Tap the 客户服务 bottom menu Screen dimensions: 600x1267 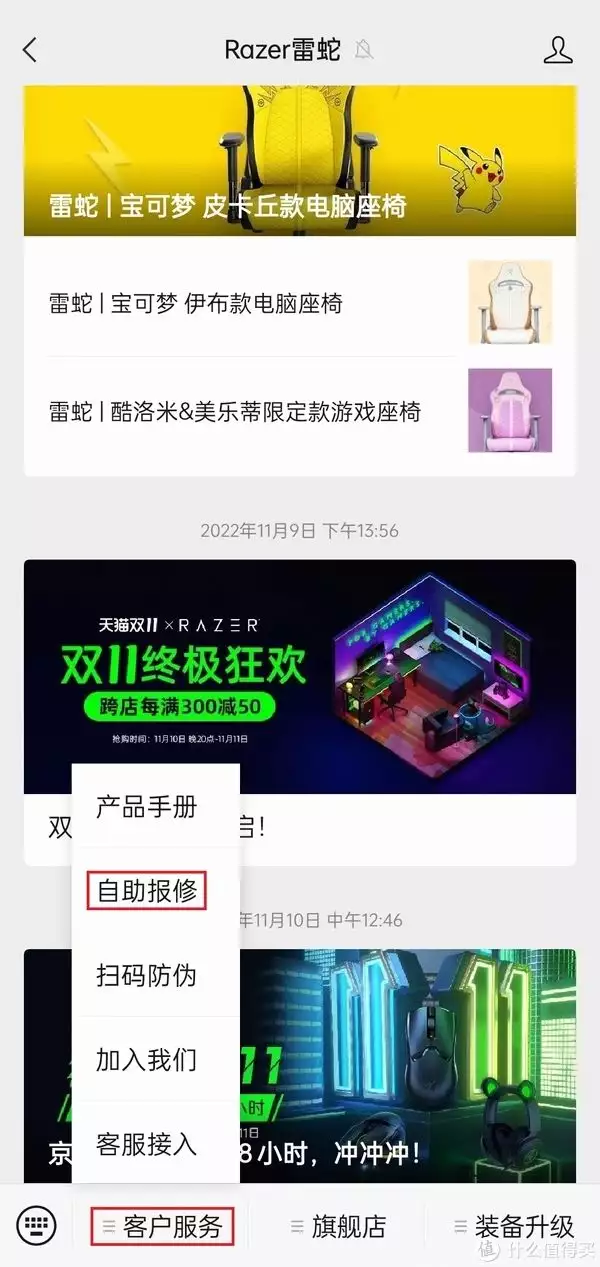coord(162,1226)
